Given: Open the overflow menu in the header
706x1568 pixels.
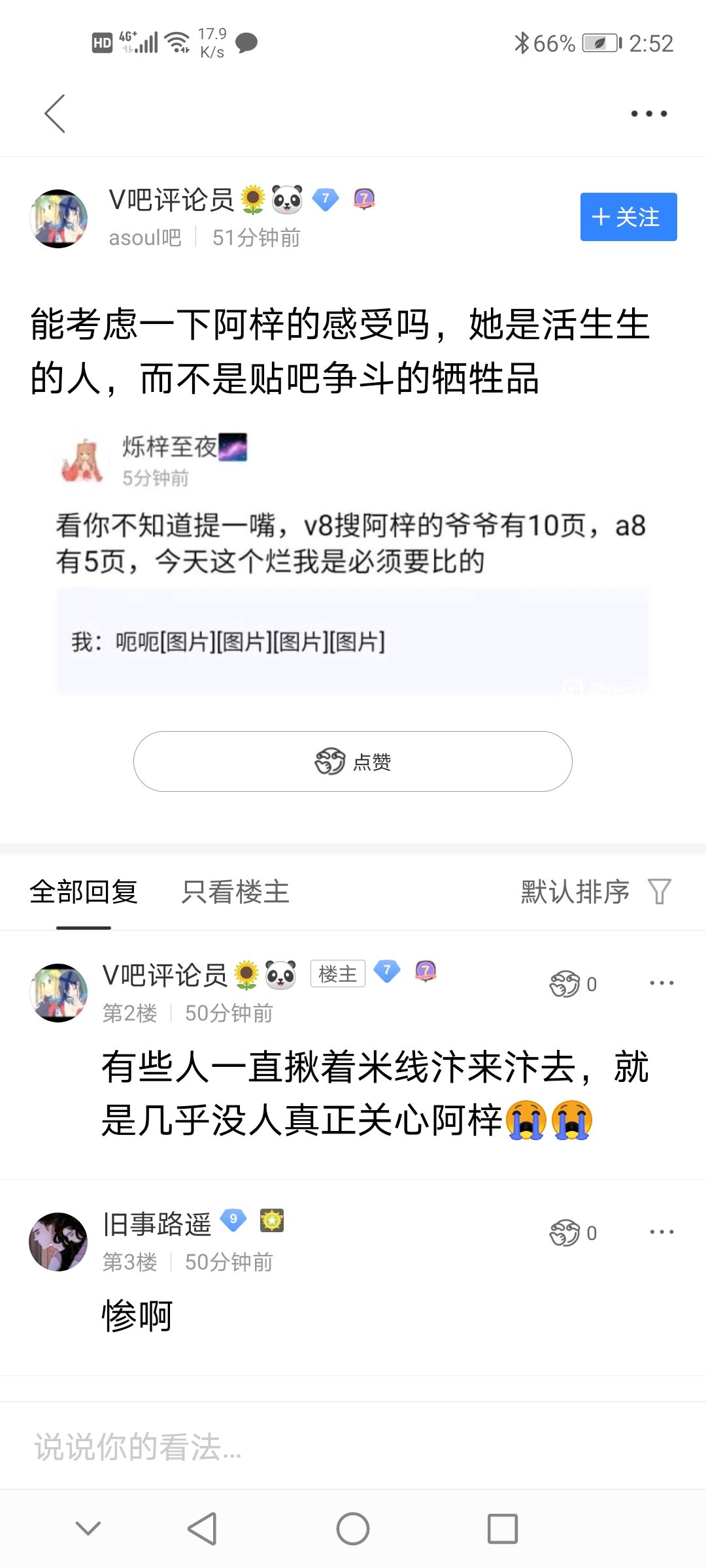Looking at the screenshot, I should point(648,114).
